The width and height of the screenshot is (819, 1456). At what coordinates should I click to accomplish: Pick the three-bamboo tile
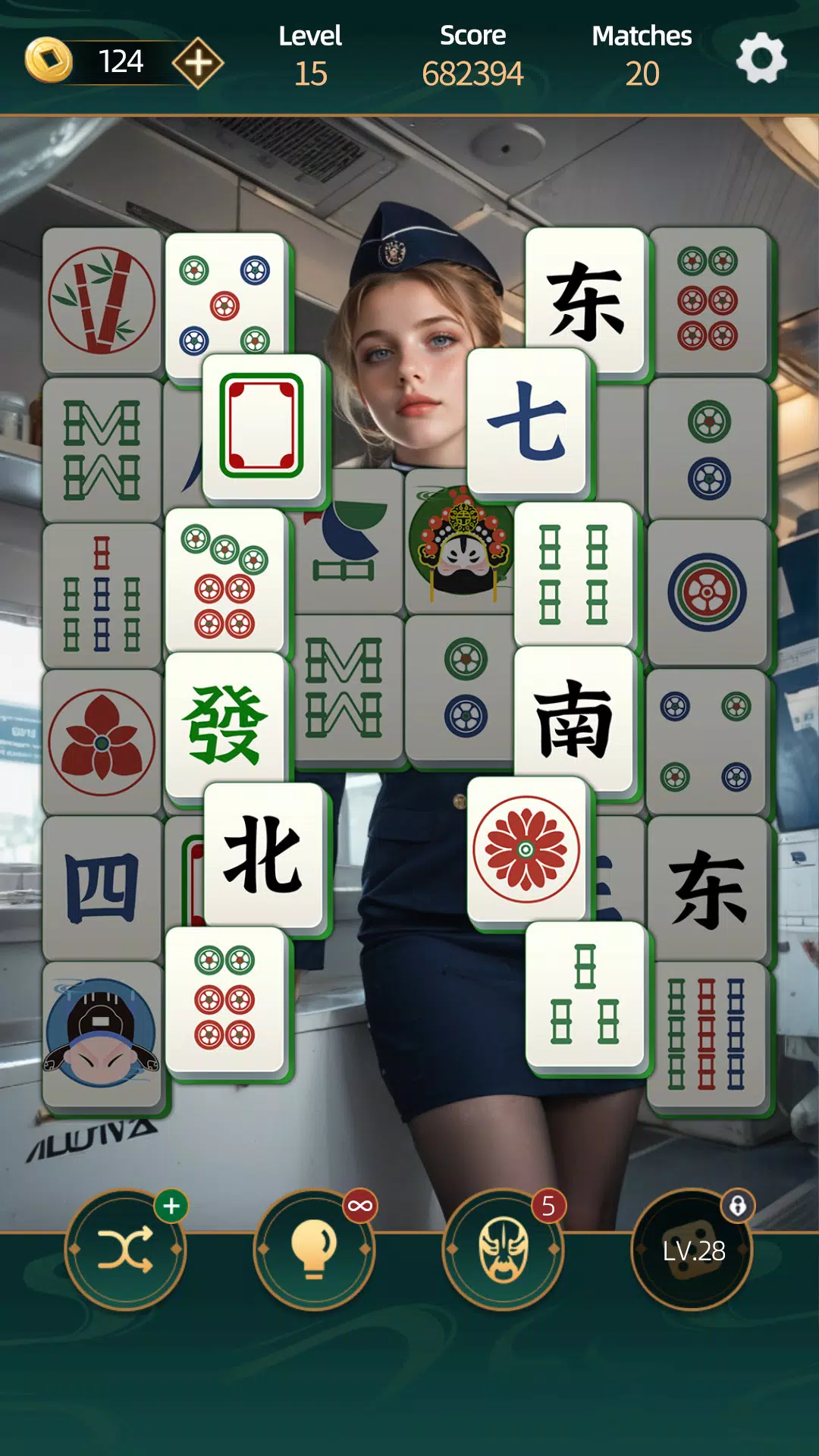tap(585, 994)
